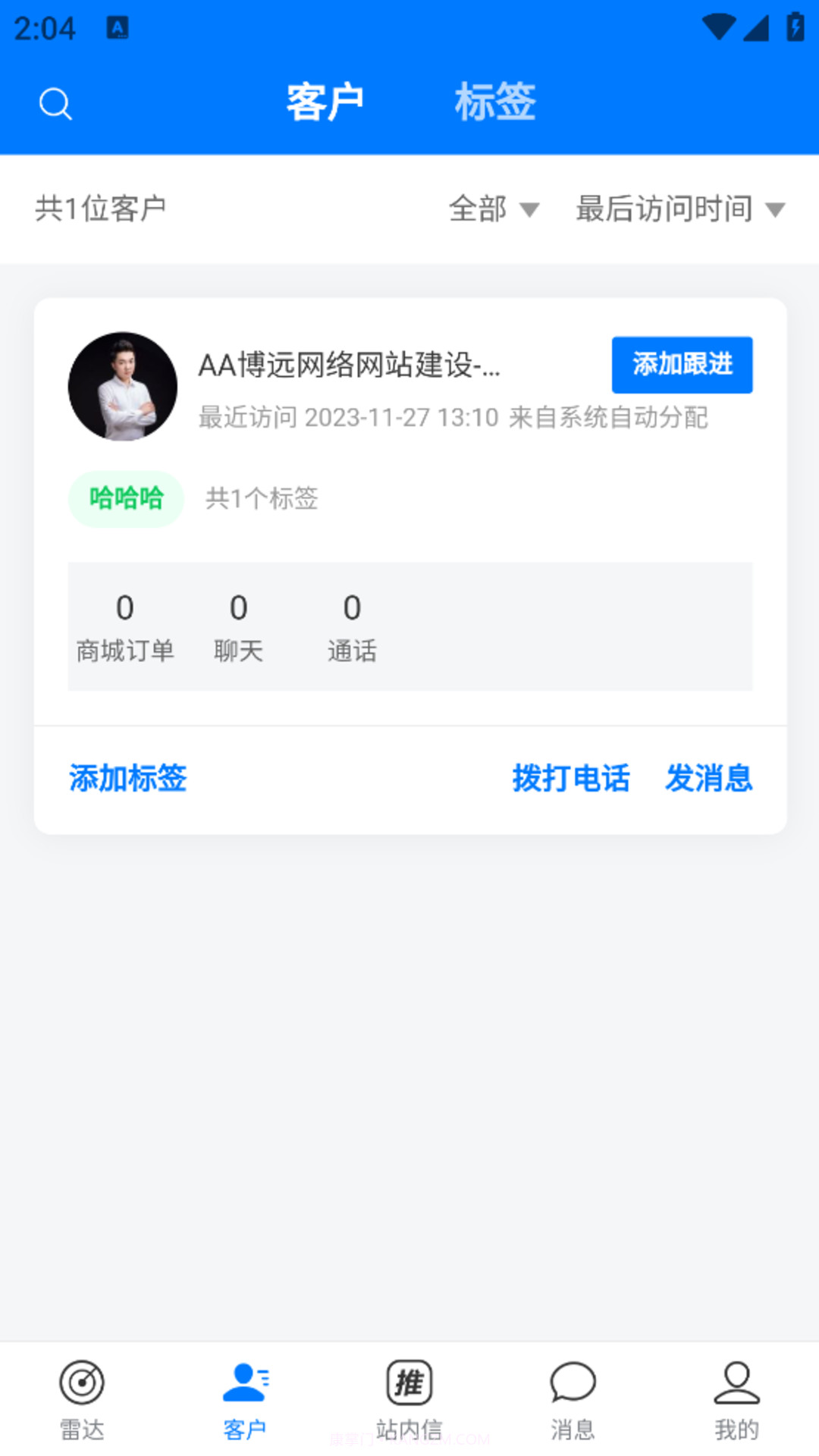Screen dimensions: 819x1456
Task: Open the search icon in the header
Action: click(54, 104)
